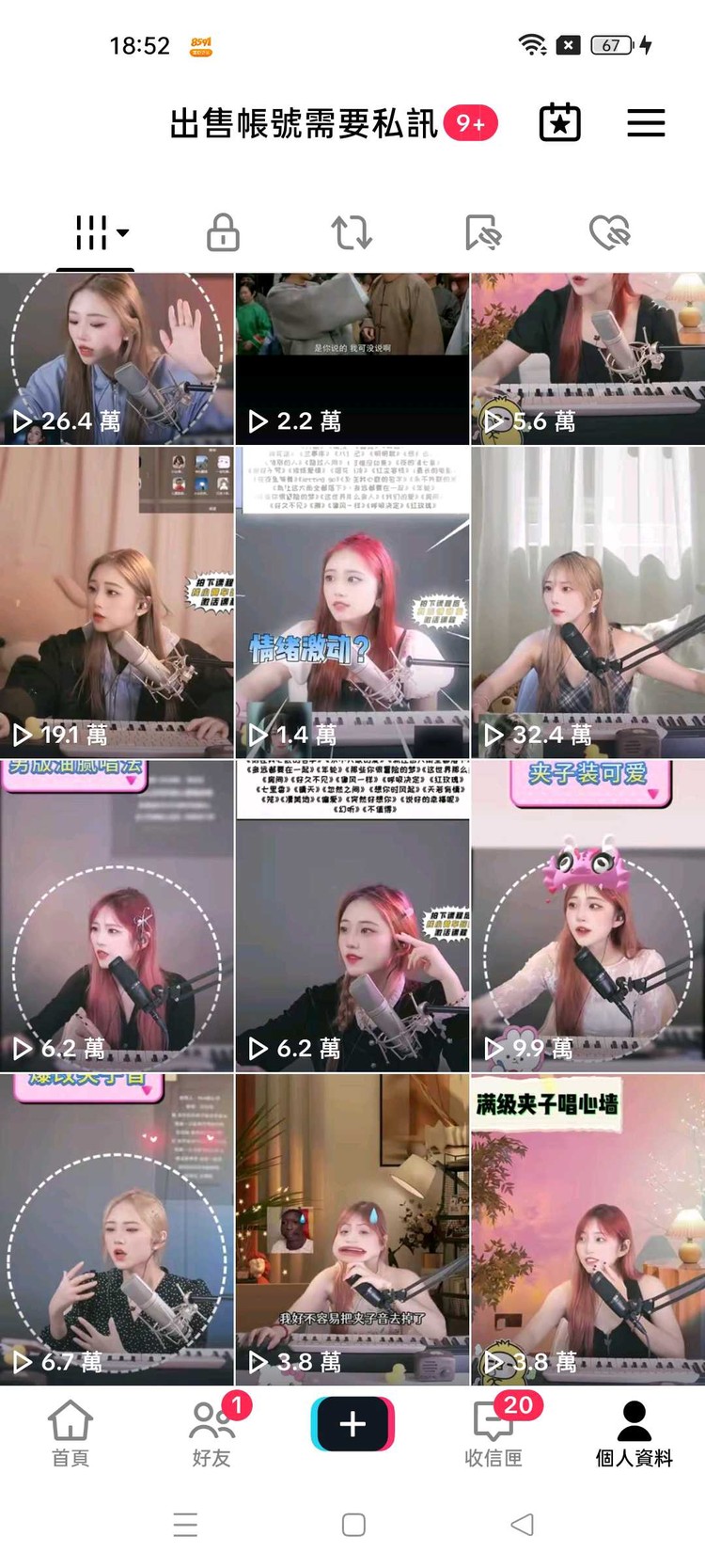
Task: Open the 收信匣 inbox tab
Action: pyautogui.click(x=493, y=1433)
